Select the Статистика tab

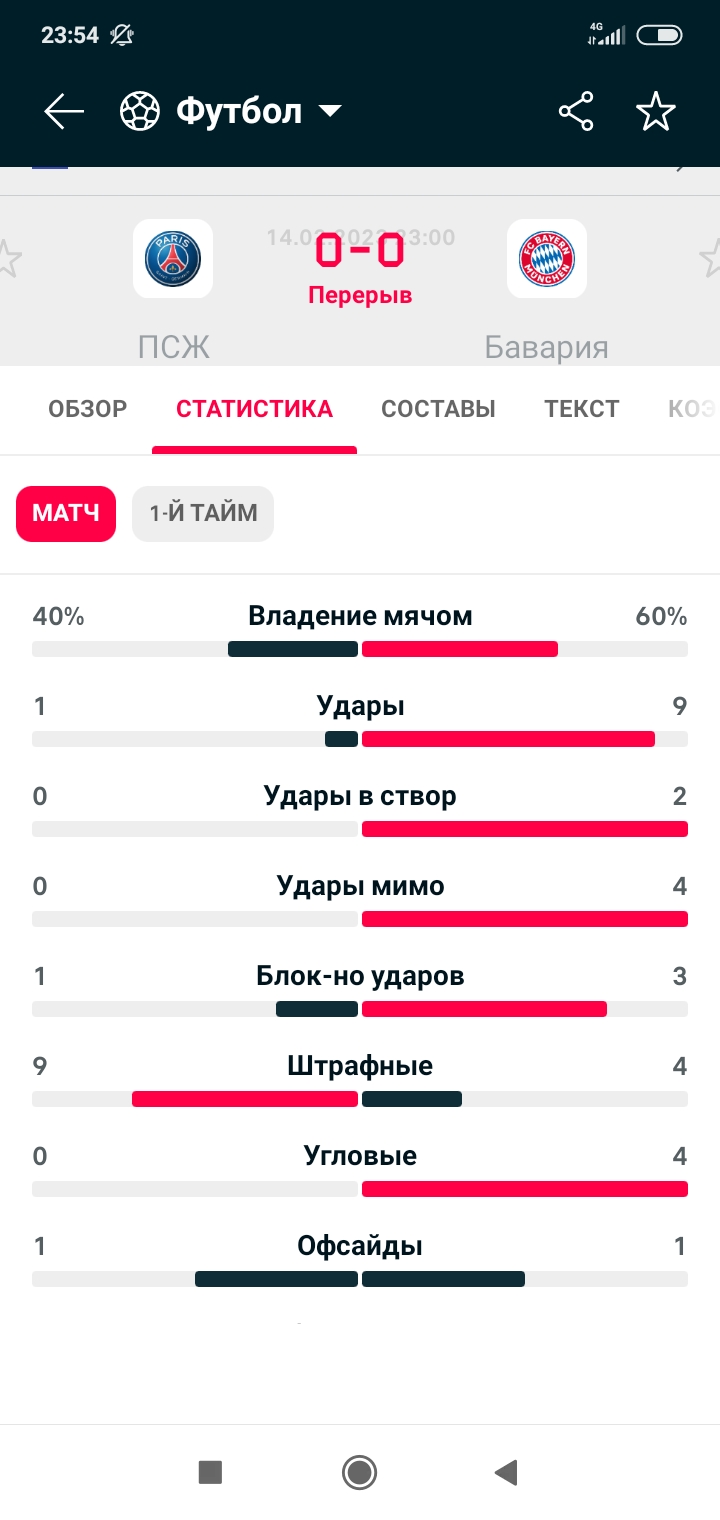[x=254, y=409]
